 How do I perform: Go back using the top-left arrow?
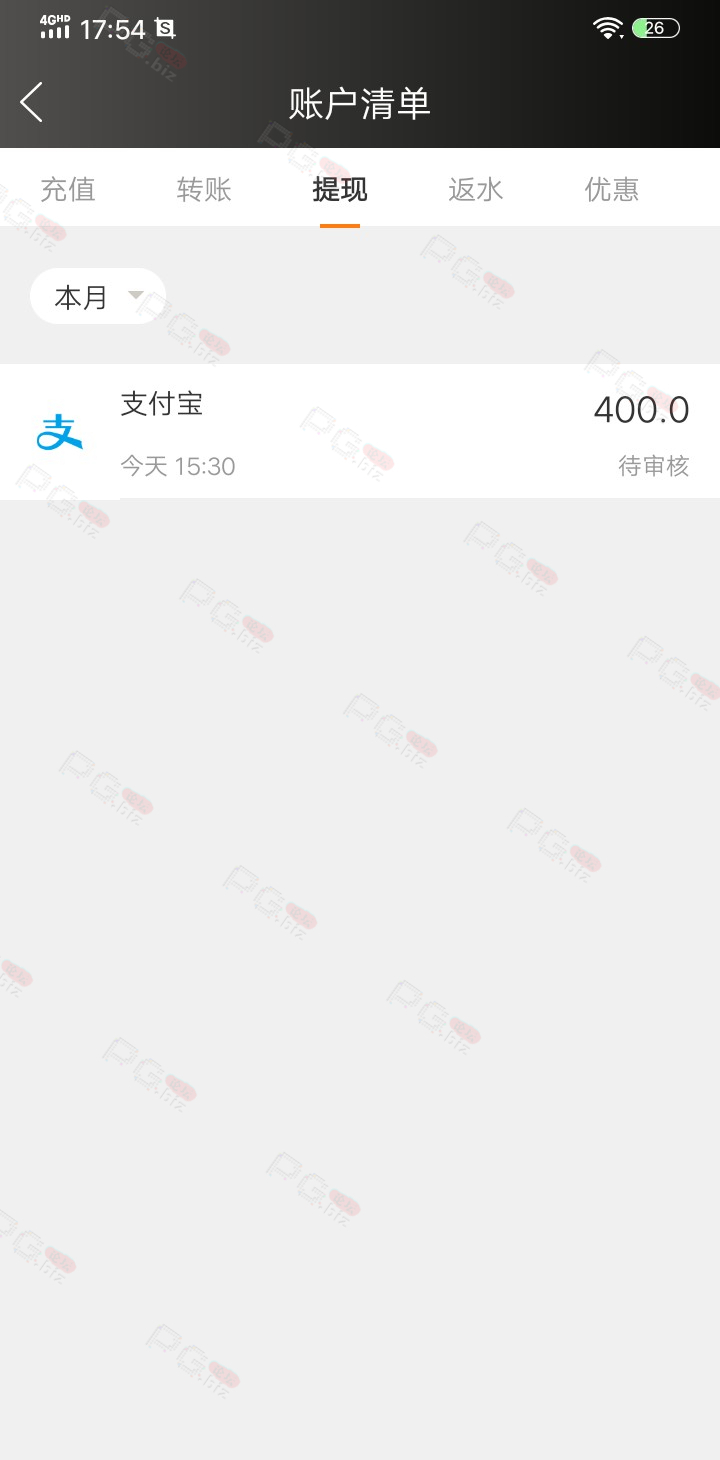tap(32, 102)
